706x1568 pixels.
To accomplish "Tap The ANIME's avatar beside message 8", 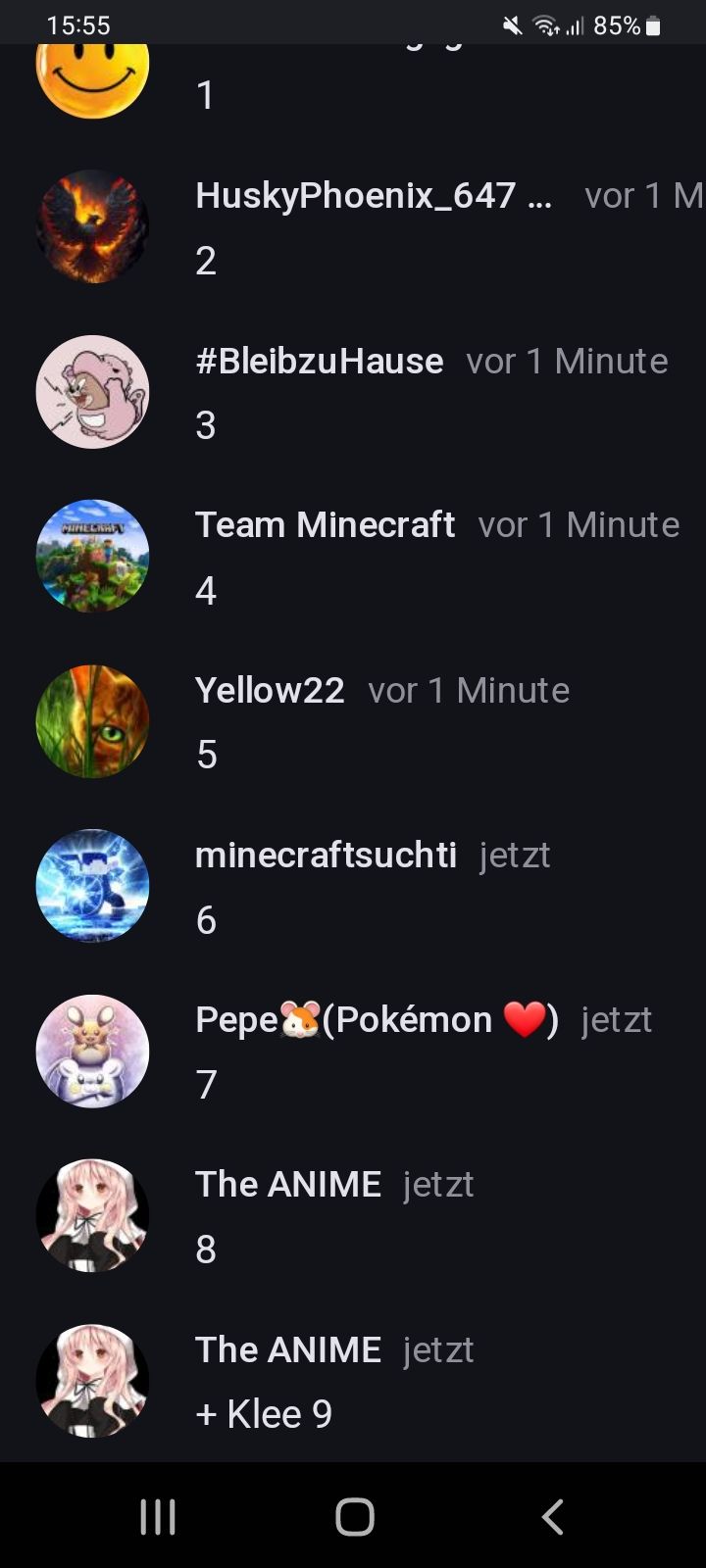I will tap(92, 1215).
